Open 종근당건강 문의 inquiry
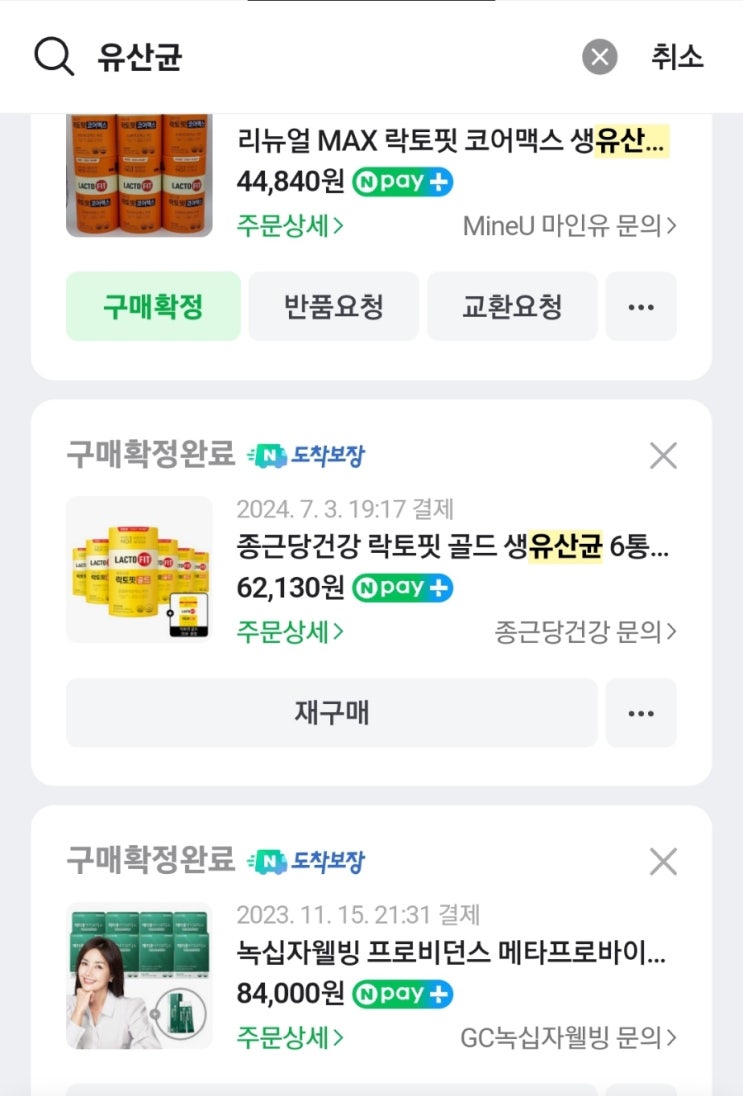 pos(585,632)
